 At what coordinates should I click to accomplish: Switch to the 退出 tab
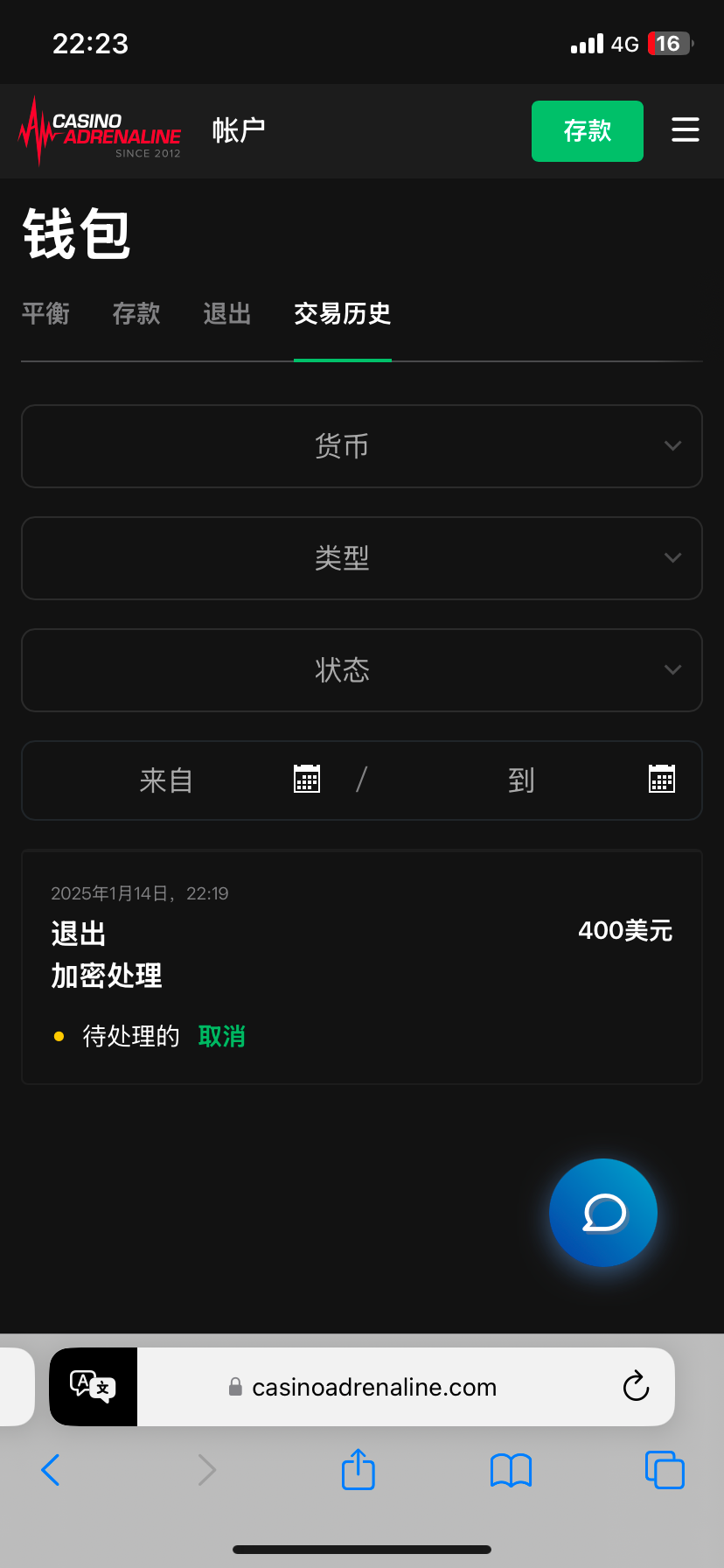227,313
